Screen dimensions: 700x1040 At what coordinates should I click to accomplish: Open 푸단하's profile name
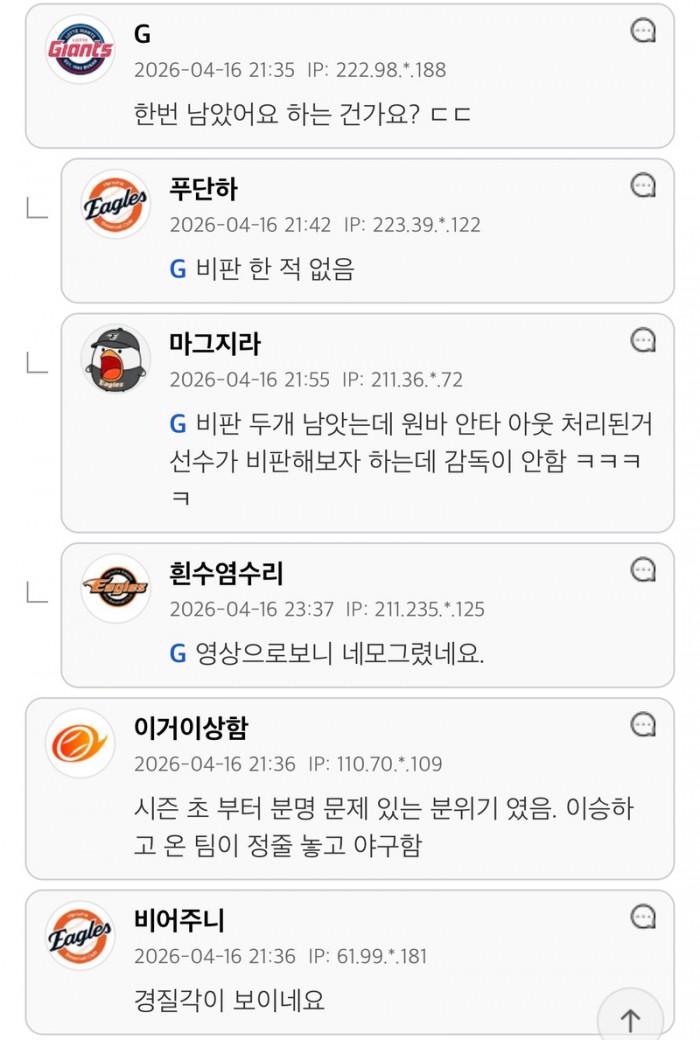[x=203, y=189]
